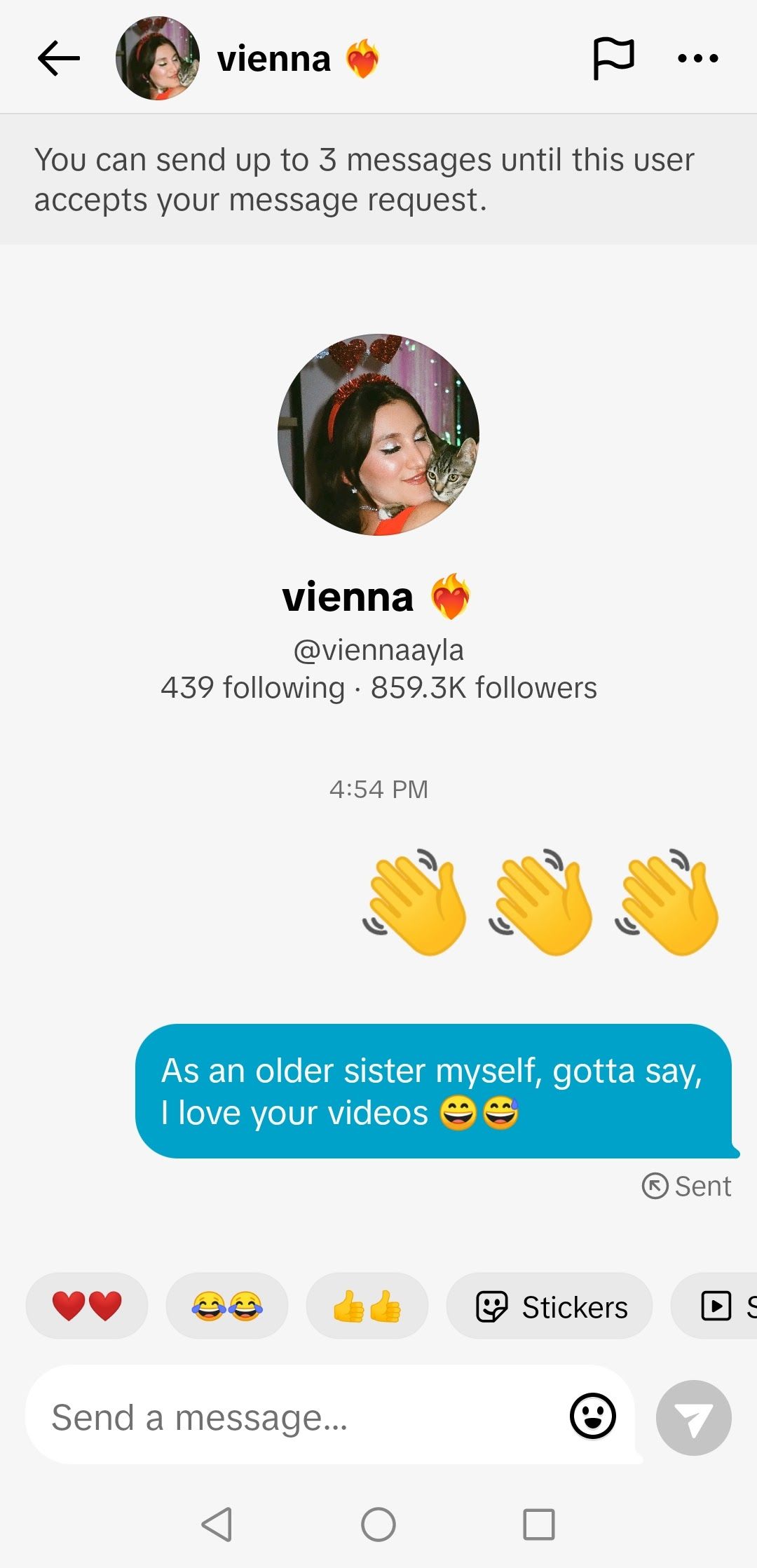Select the double red heart quick reaction
The width and height of the screenshot is (757, 1568).
tap(86, 1305)
